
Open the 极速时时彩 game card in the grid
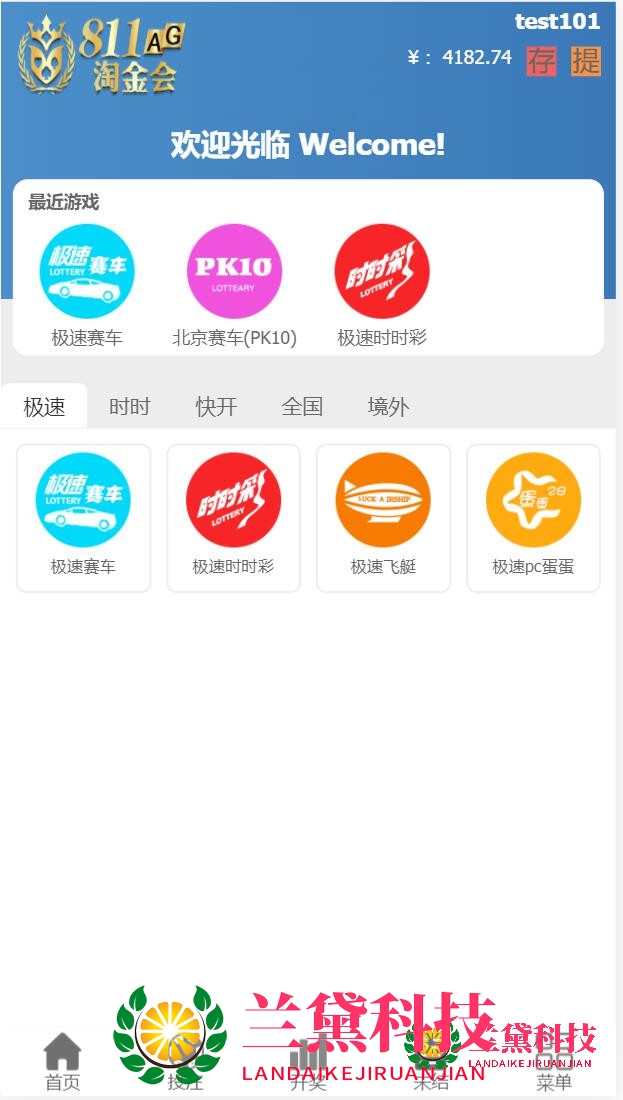pyautogui.click(x=233, y=518)
